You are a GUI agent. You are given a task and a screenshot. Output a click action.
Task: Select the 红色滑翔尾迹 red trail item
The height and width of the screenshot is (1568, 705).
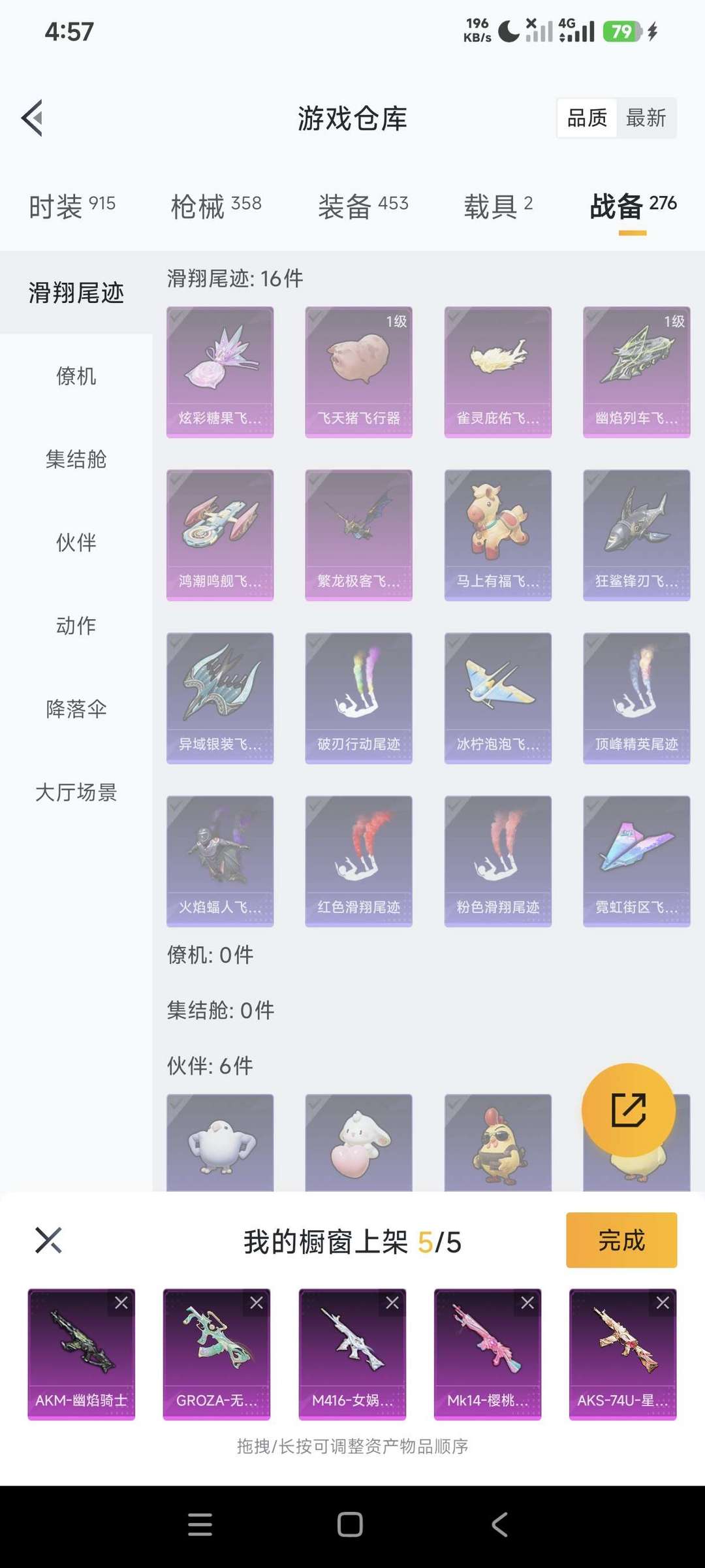[358, 861]
